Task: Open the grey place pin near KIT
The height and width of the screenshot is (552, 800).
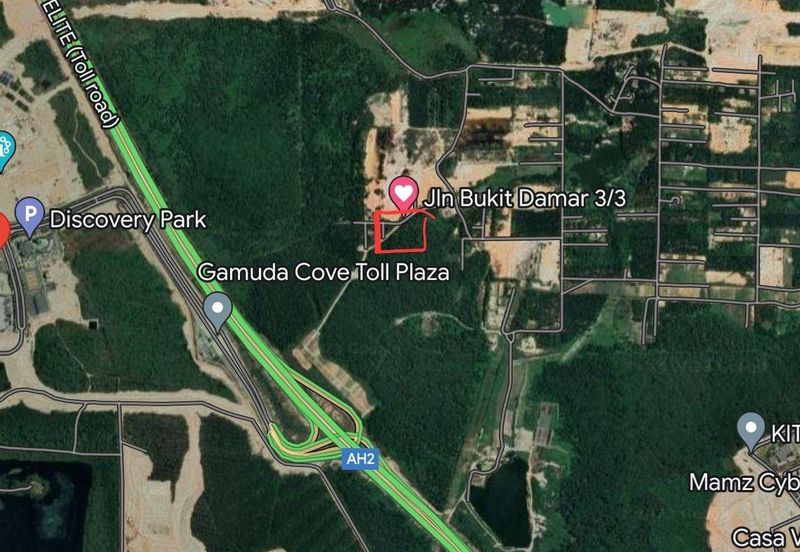Action: pos(751,429)
